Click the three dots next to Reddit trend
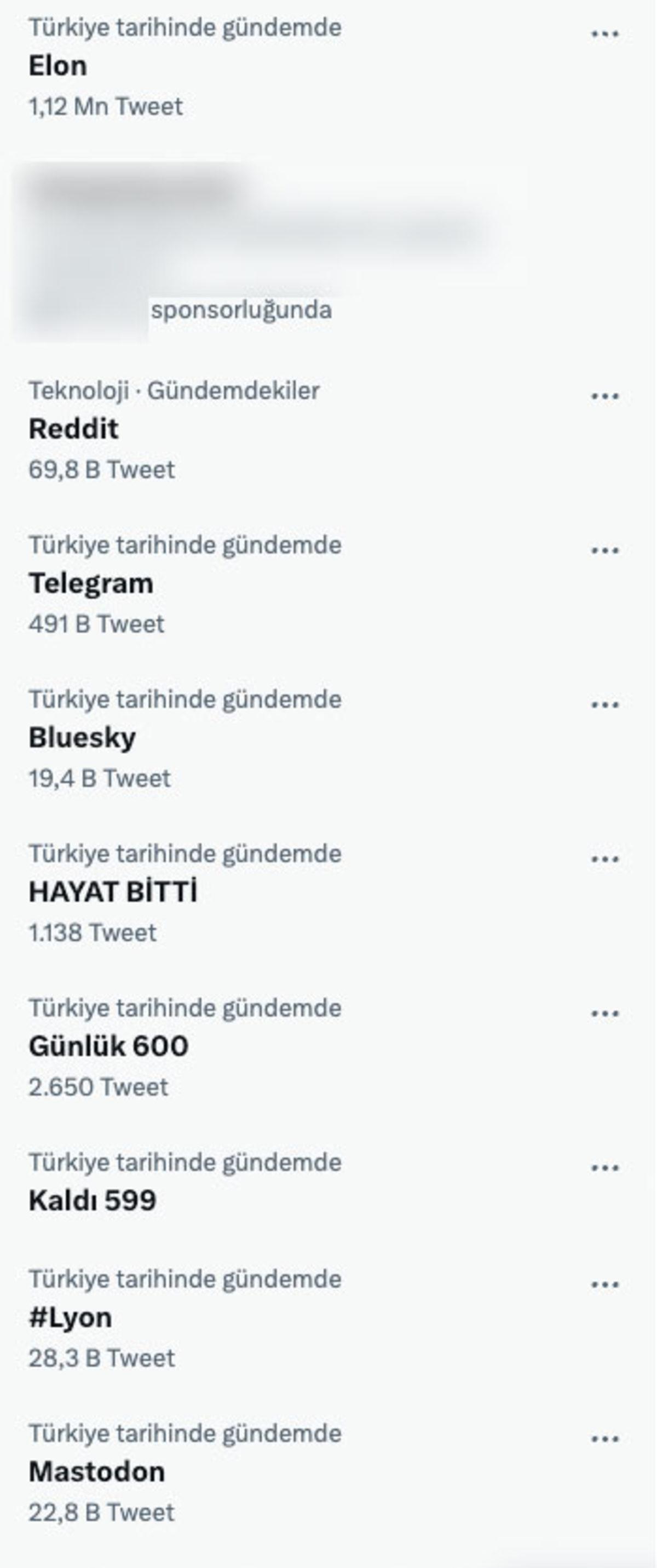Viewport: 657px width, 1568px height. (606, 395)
